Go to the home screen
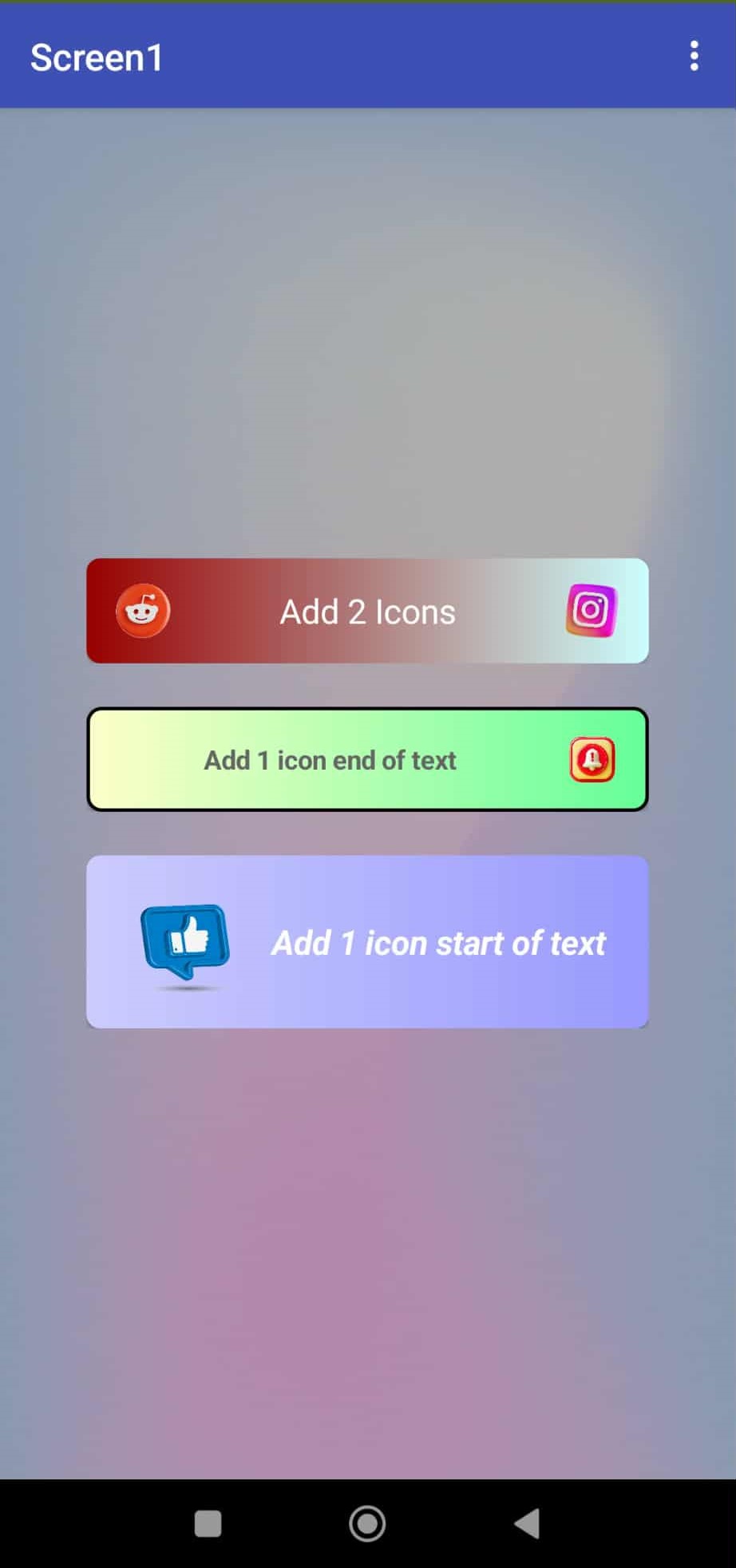The height and width of the screenshot is (1568, 736). 367,1523
